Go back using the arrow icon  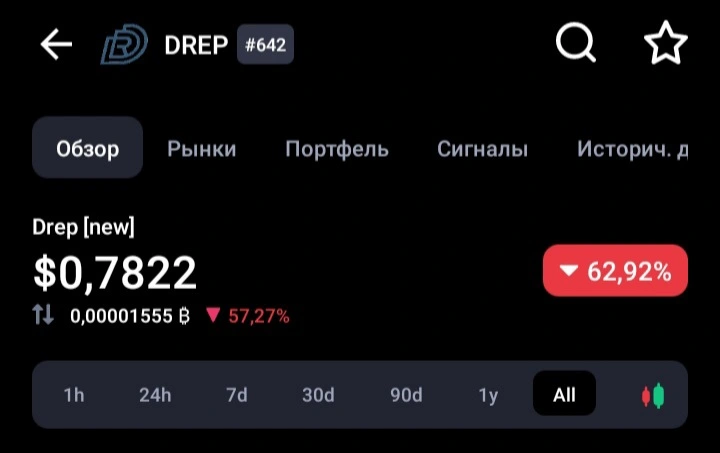[x=56, y=44]
